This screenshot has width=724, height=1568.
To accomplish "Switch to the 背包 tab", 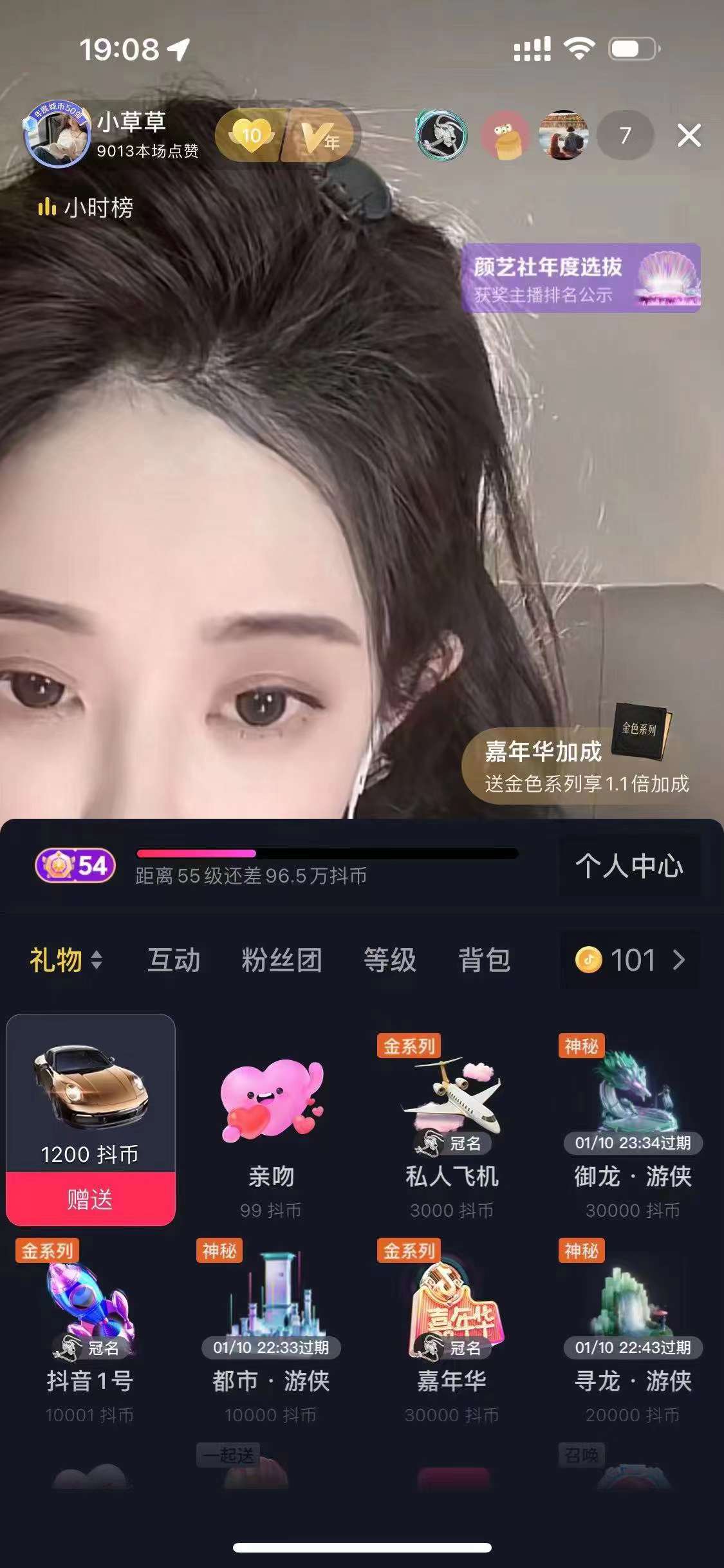I will coord(484,960).
